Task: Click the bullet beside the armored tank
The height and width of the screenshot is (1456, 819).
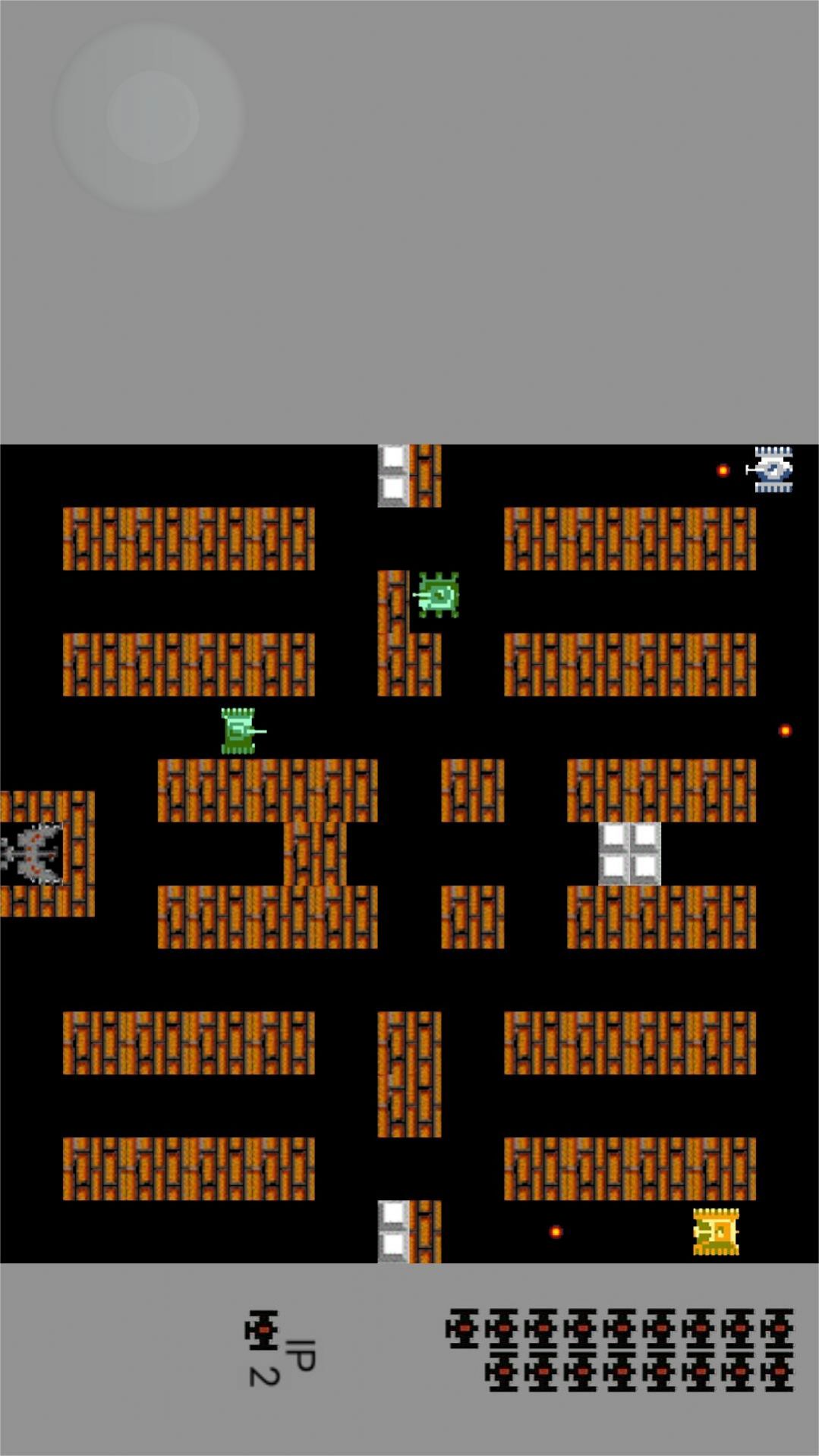Action: click(x=723, y=470)
